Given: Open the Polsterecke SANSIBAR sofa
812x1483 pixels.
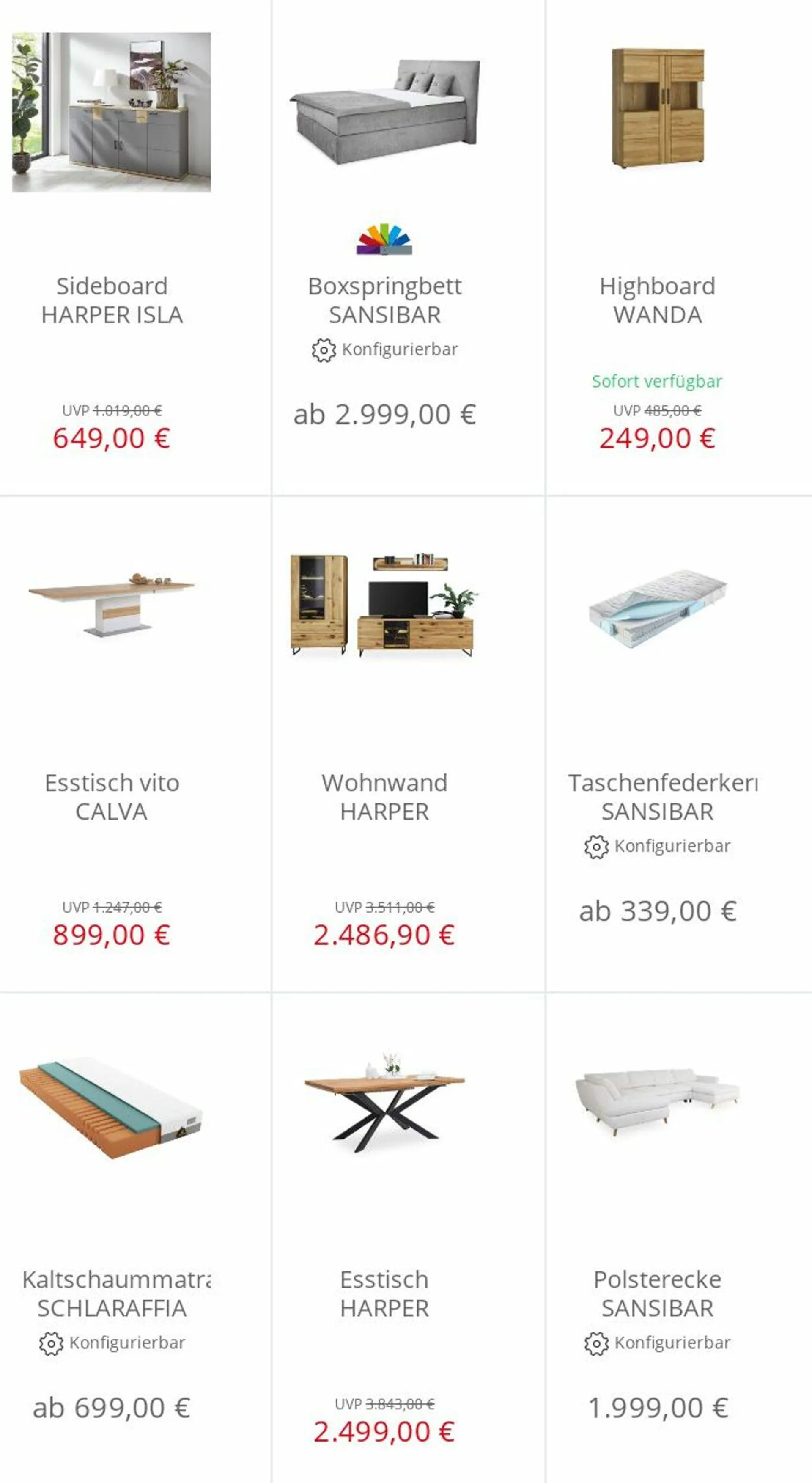Looking at the screenshot, I should [657, 1293].
